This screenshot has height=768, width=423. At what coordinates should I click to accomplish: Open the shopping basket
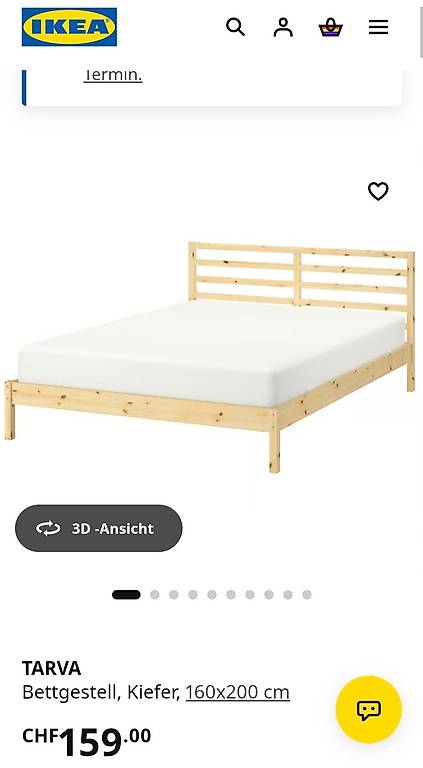(330, 27)
